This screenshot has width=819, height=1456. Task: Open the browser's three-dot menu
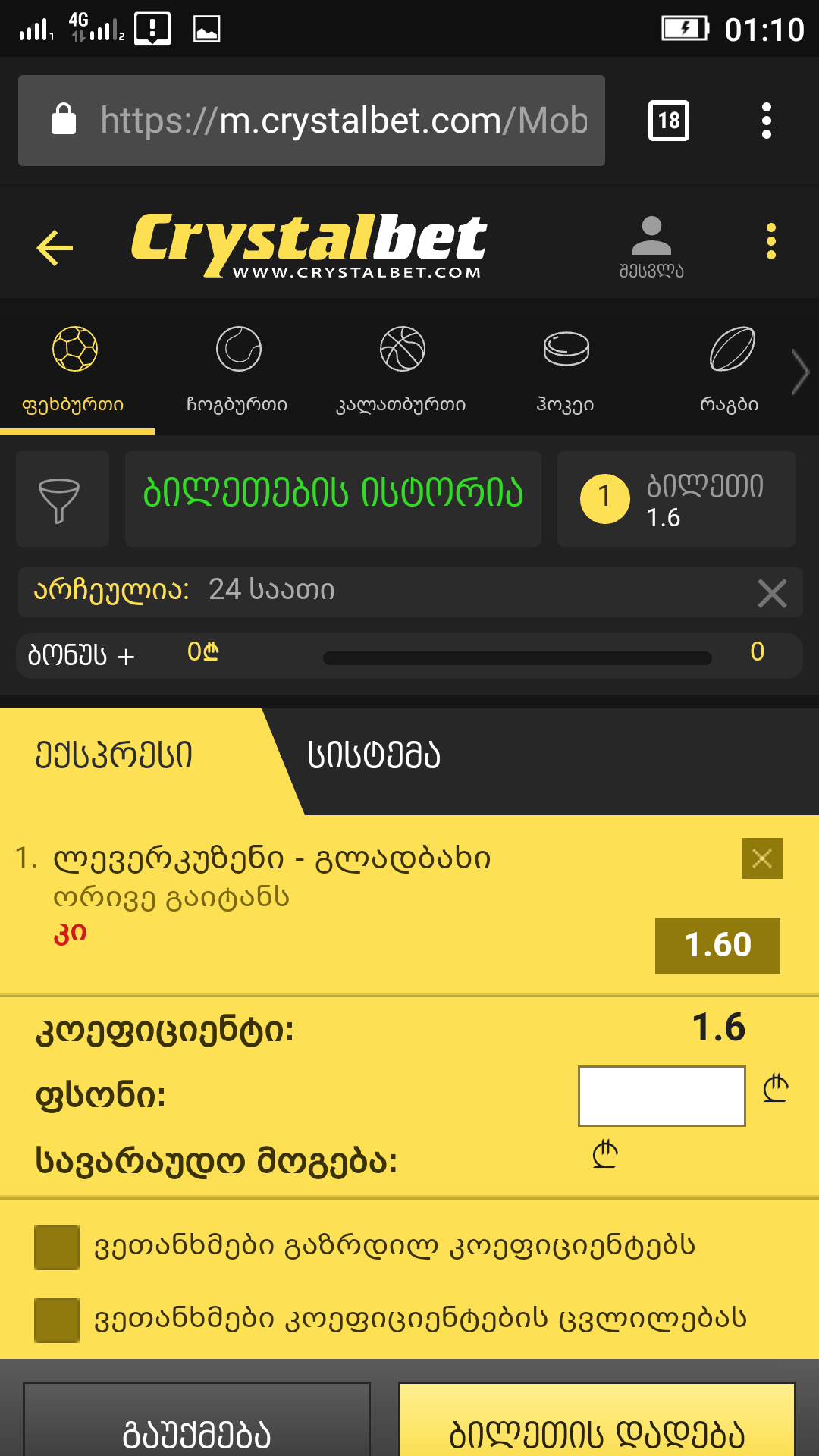pos(766,121)
